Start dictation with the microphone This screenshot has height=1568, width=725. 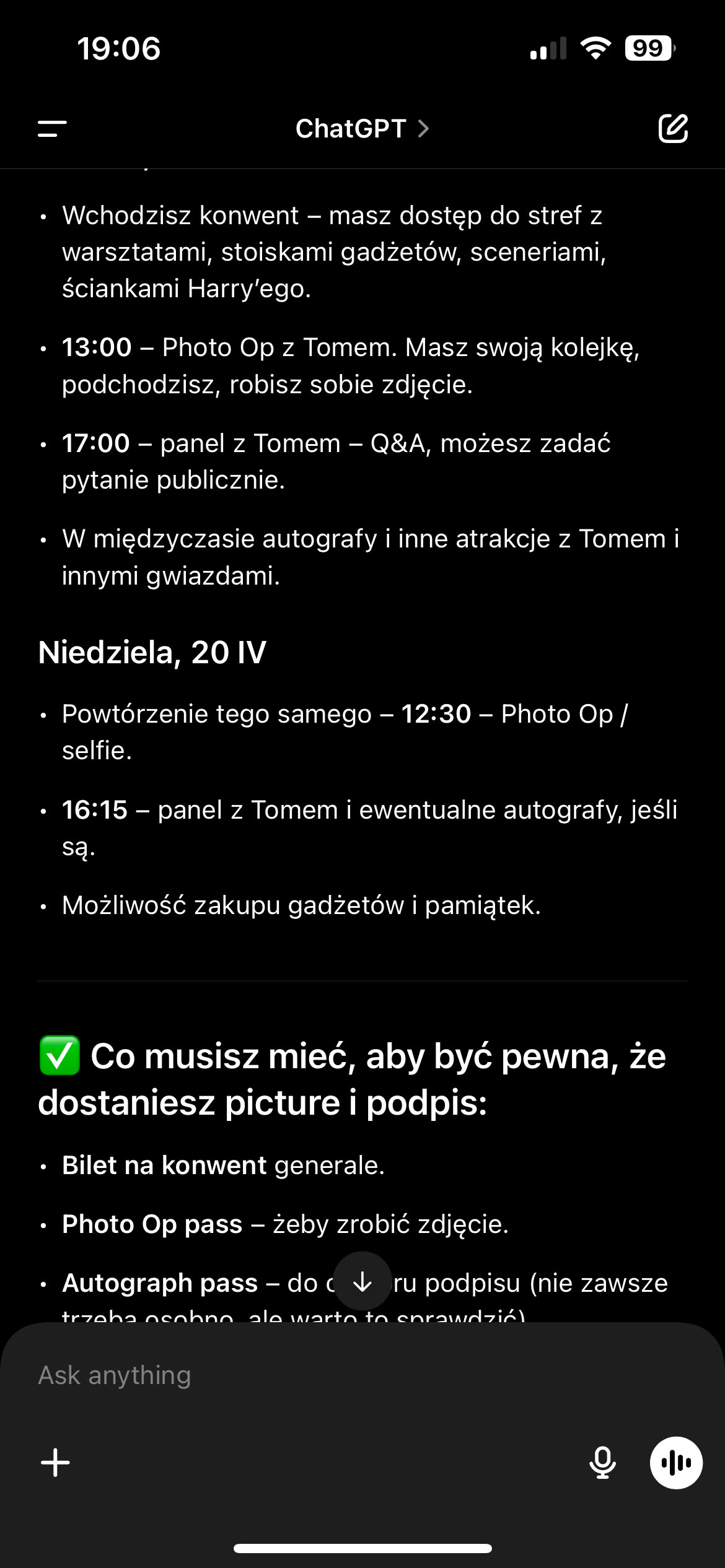[x=602, y=1462]
